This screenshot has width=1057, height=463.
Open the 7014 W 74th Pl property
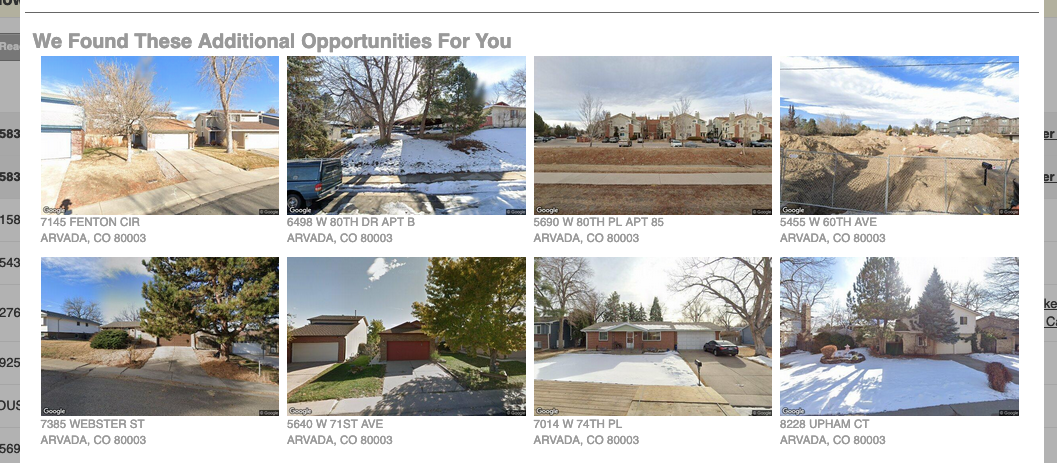(652, 336)
